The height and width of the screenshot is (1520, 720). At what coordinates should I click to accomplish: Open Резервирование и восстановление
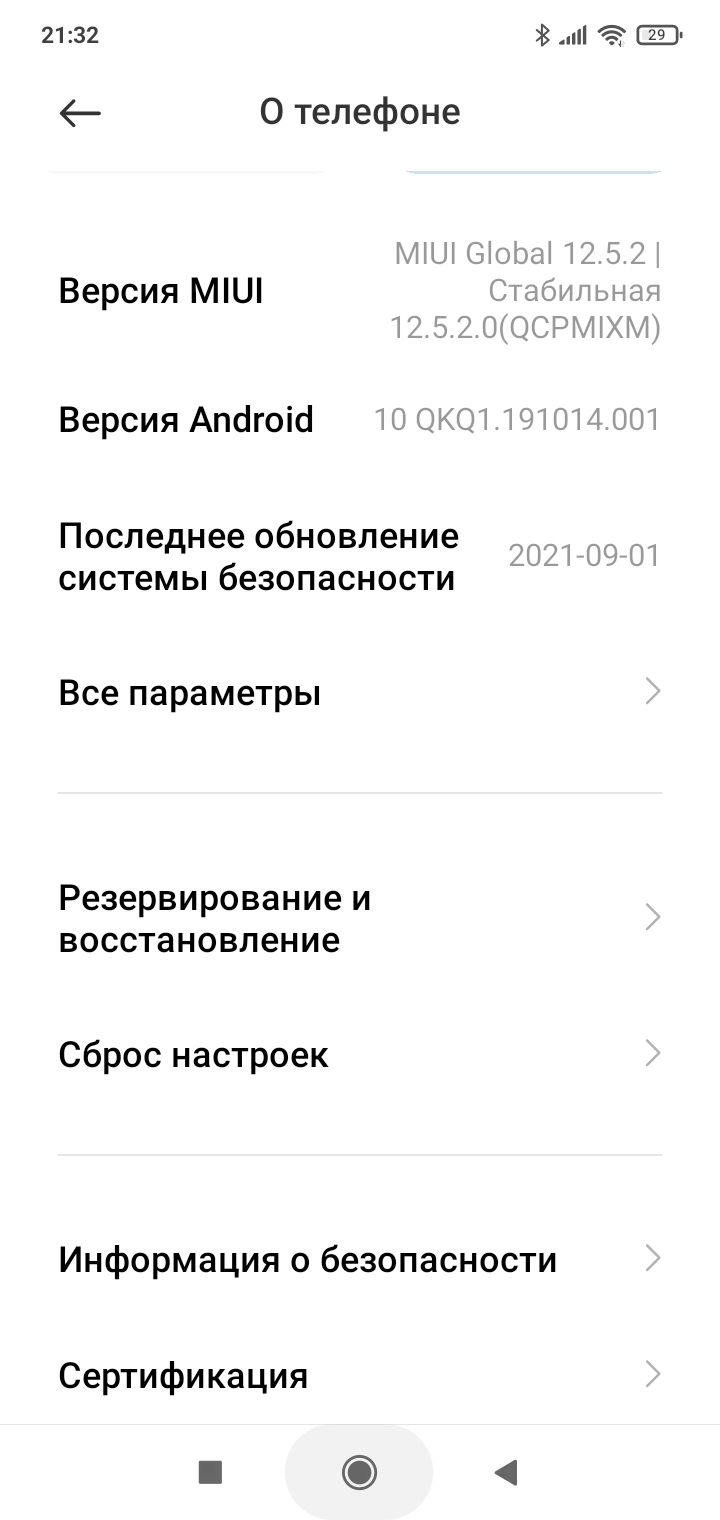360,918
